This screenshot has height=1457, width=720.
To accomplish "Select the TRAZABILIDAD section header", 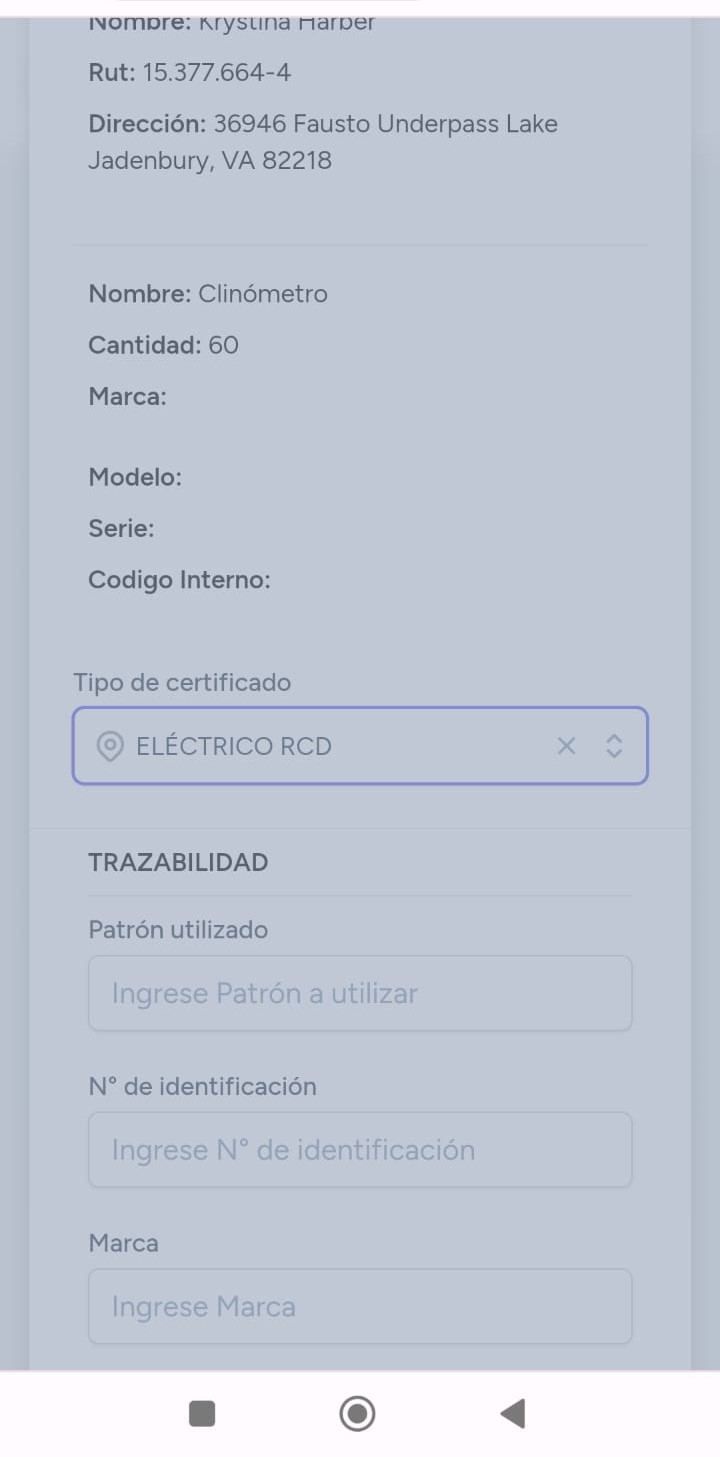I will coord(178,862).
